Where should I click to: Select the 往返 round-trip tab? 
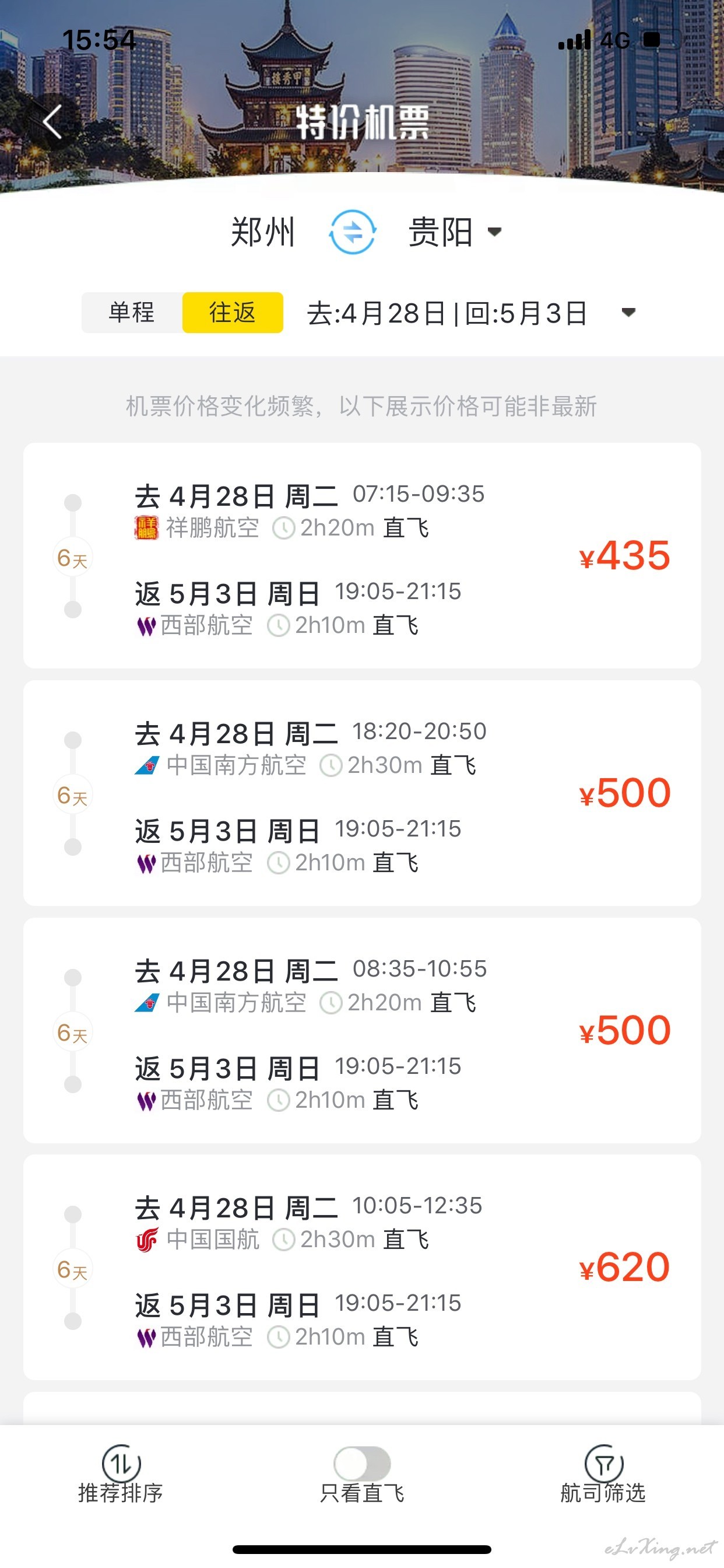pyautogui.click(x=233, y=312)
